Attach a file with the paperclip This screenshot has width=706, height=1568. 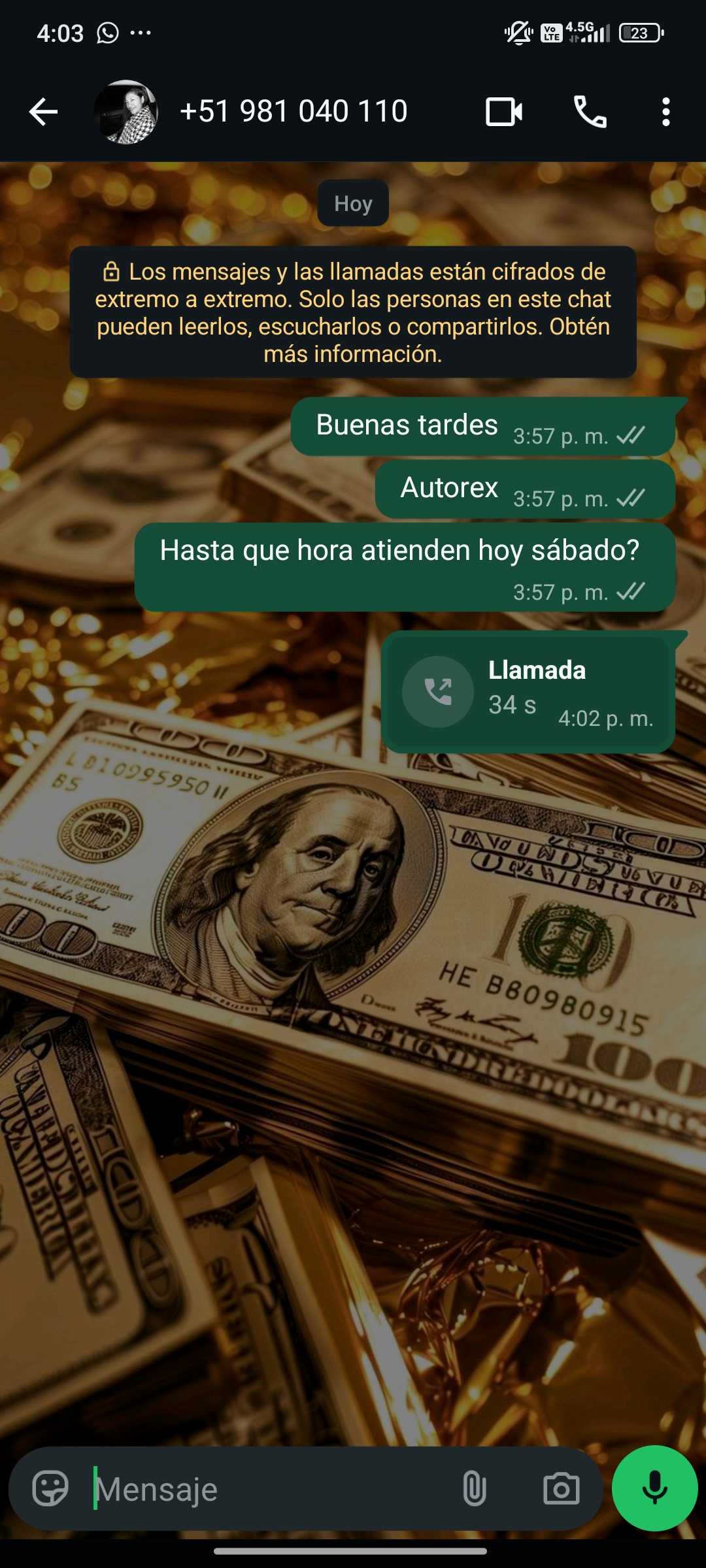pos(474,1489)
